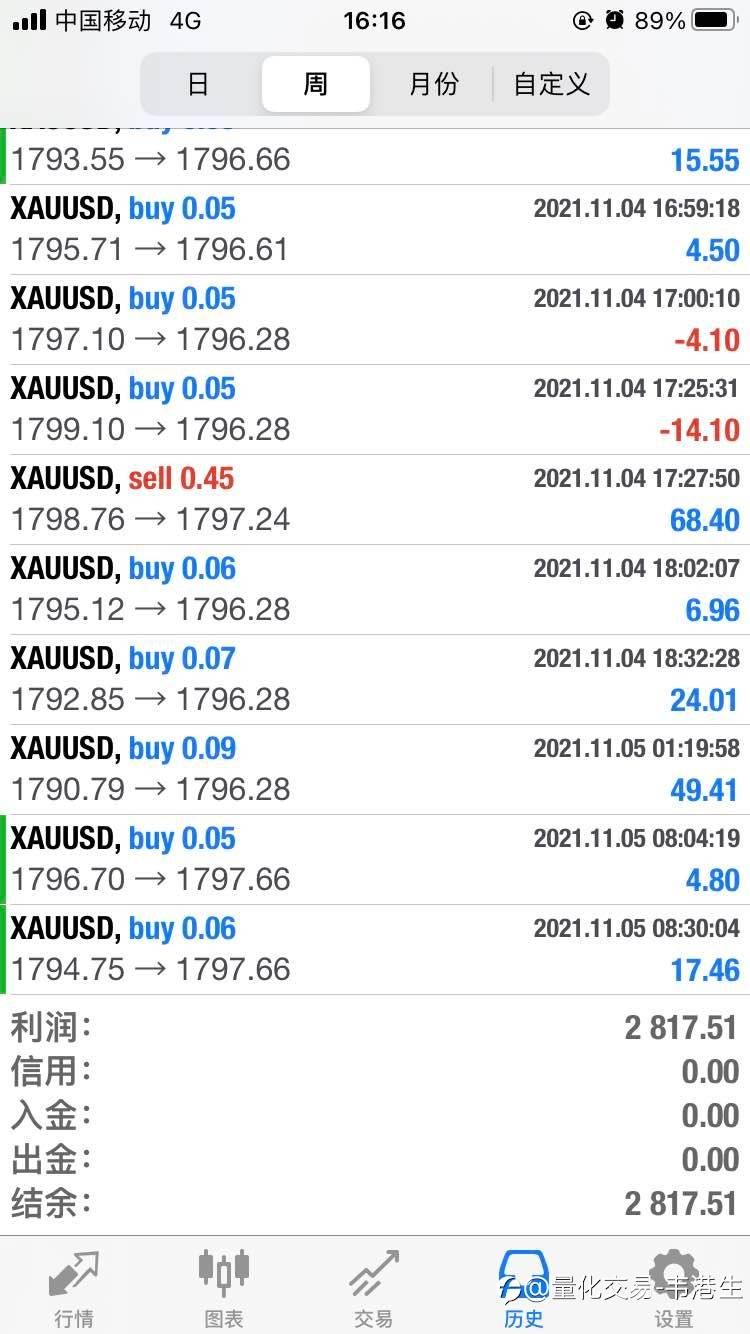This screenshot has height=1334, width=750.
Task: Open the 图表 chart tab
Action: pos(224,1288)
